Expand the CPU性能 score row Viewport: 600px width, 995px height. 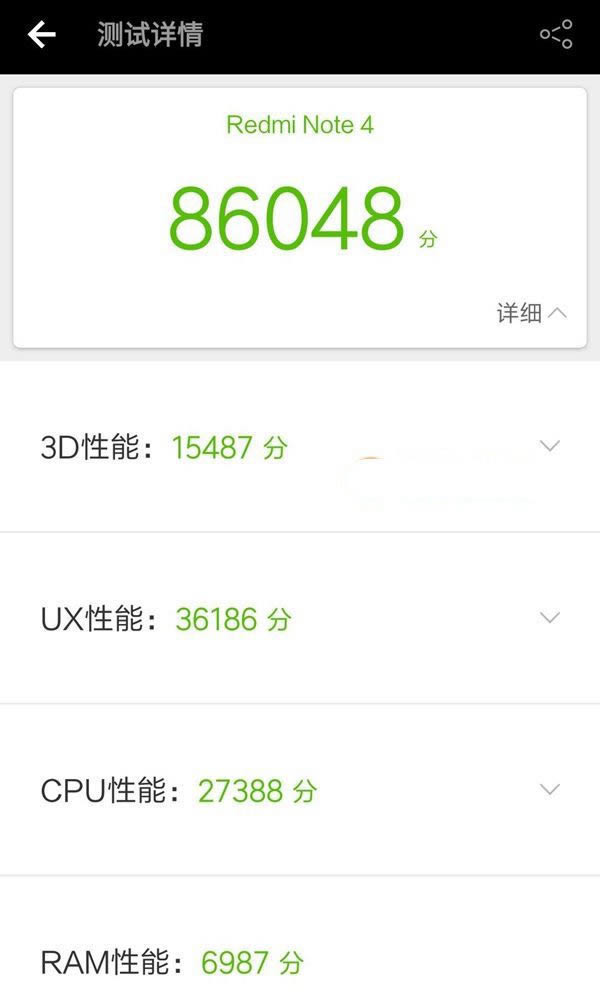click(549, 790)
